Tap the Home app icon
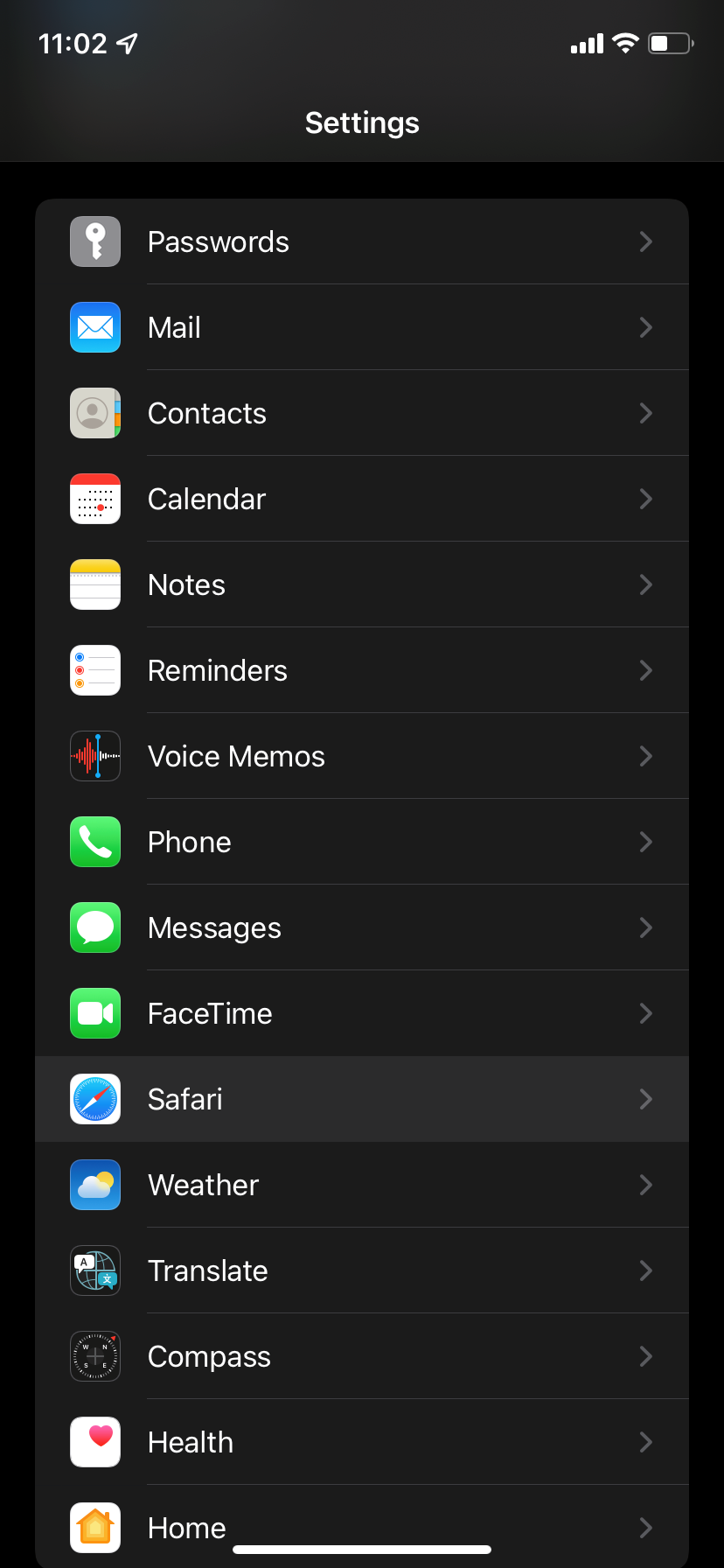This screenshot has height=1568, width=724. point(94,1528)
